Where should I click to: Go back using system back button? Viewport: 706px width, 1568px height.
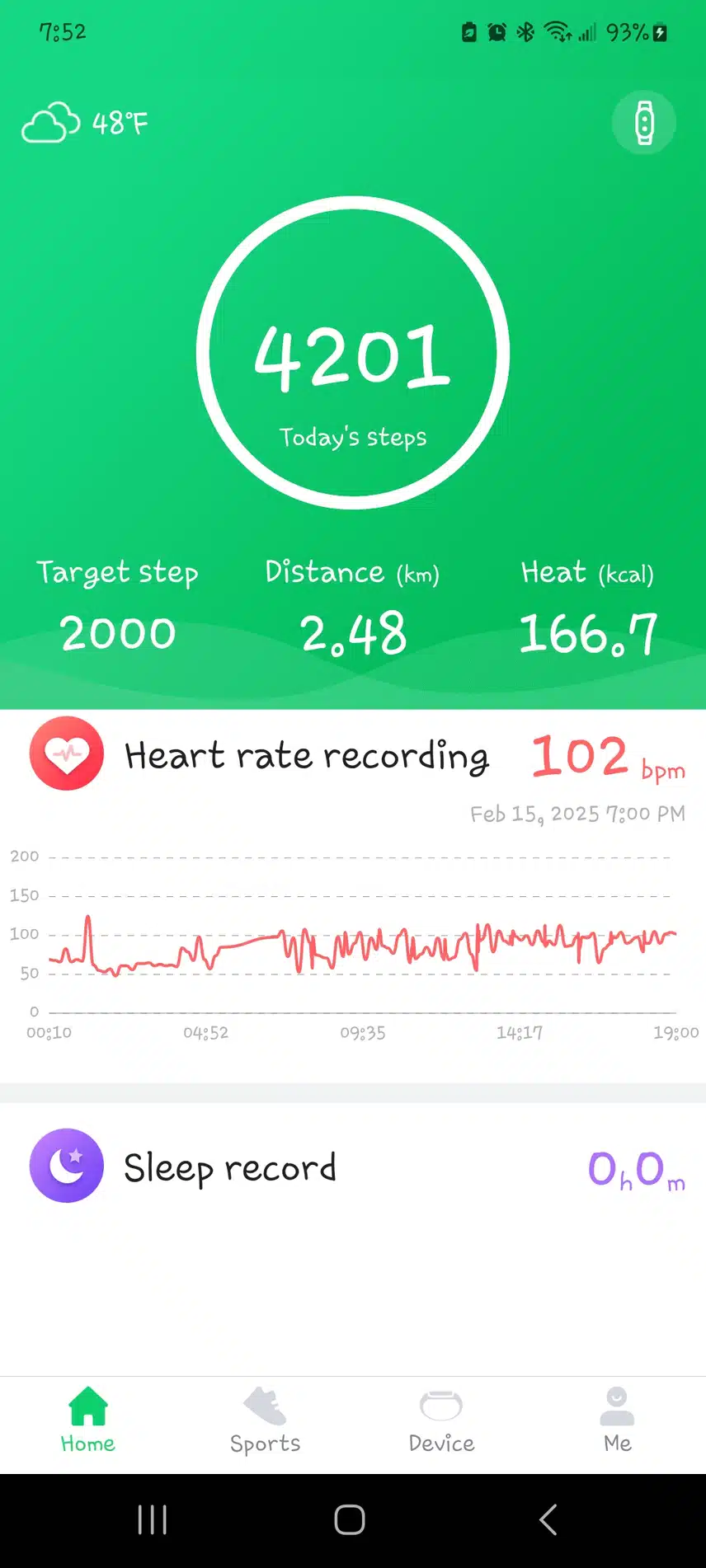[548, 1519]
